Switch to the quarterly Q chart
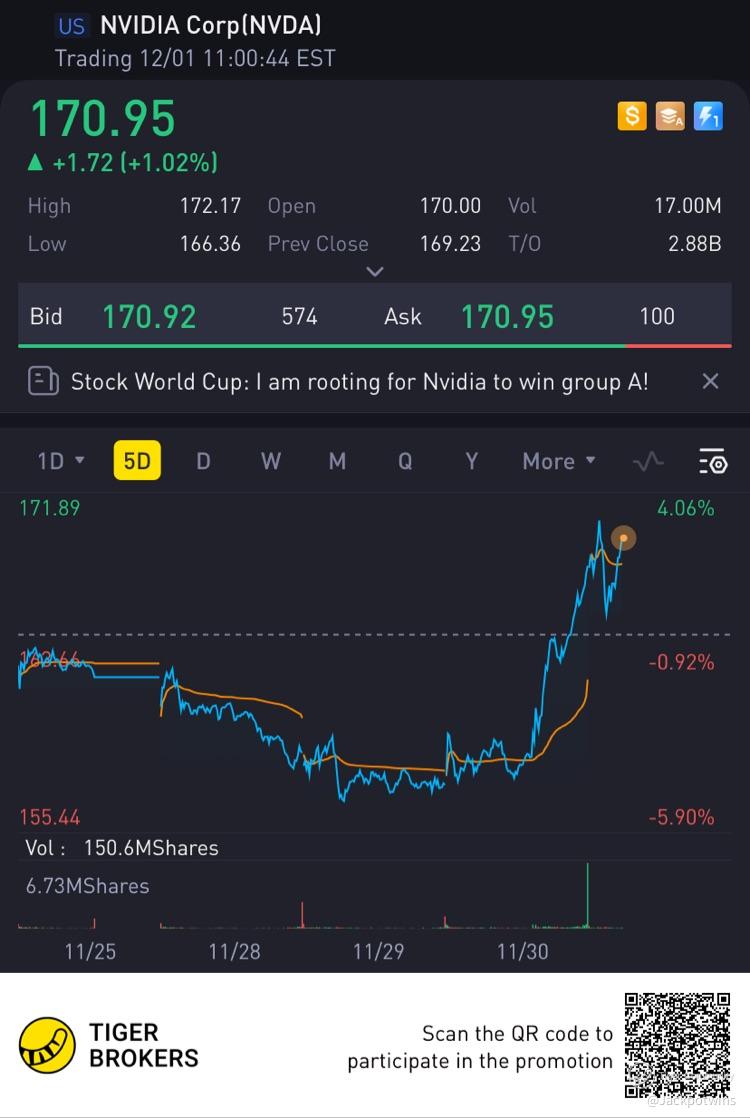This screenshot has width=750, height=1118. pos(405,461)
